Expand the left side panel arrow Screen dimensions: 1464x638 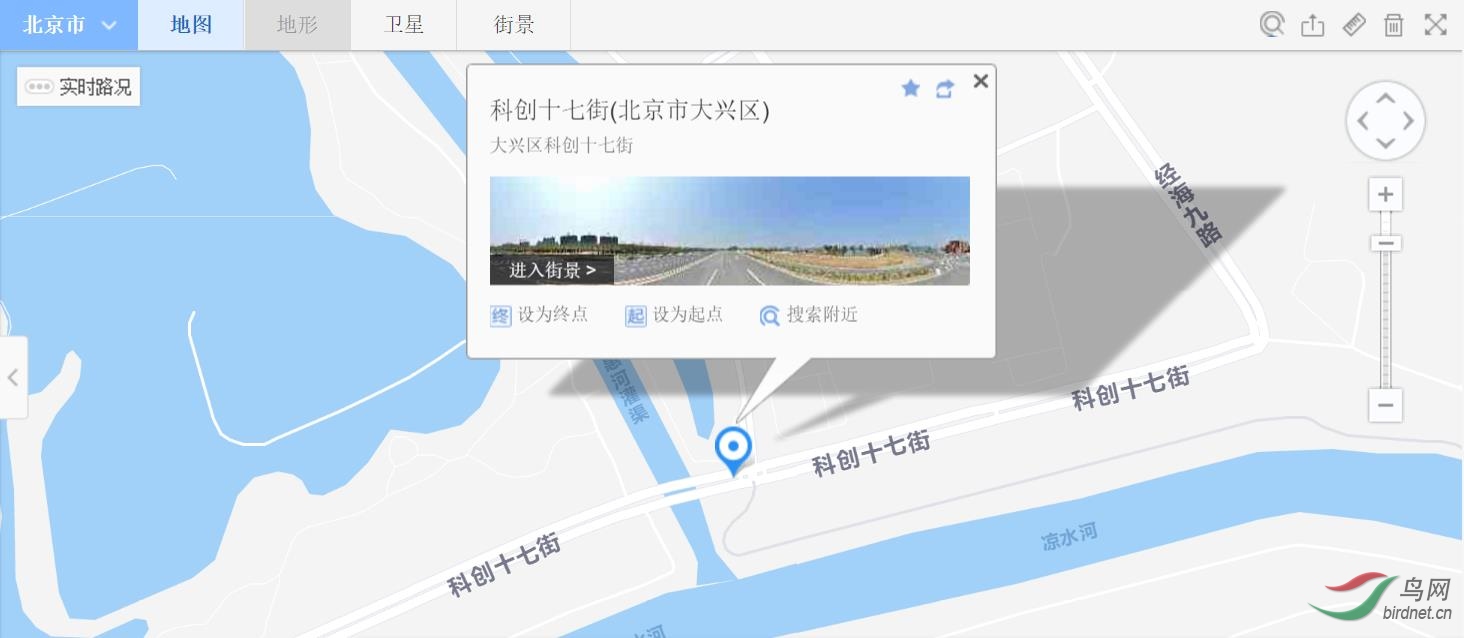pyautogui.click(x=13, y=378)
